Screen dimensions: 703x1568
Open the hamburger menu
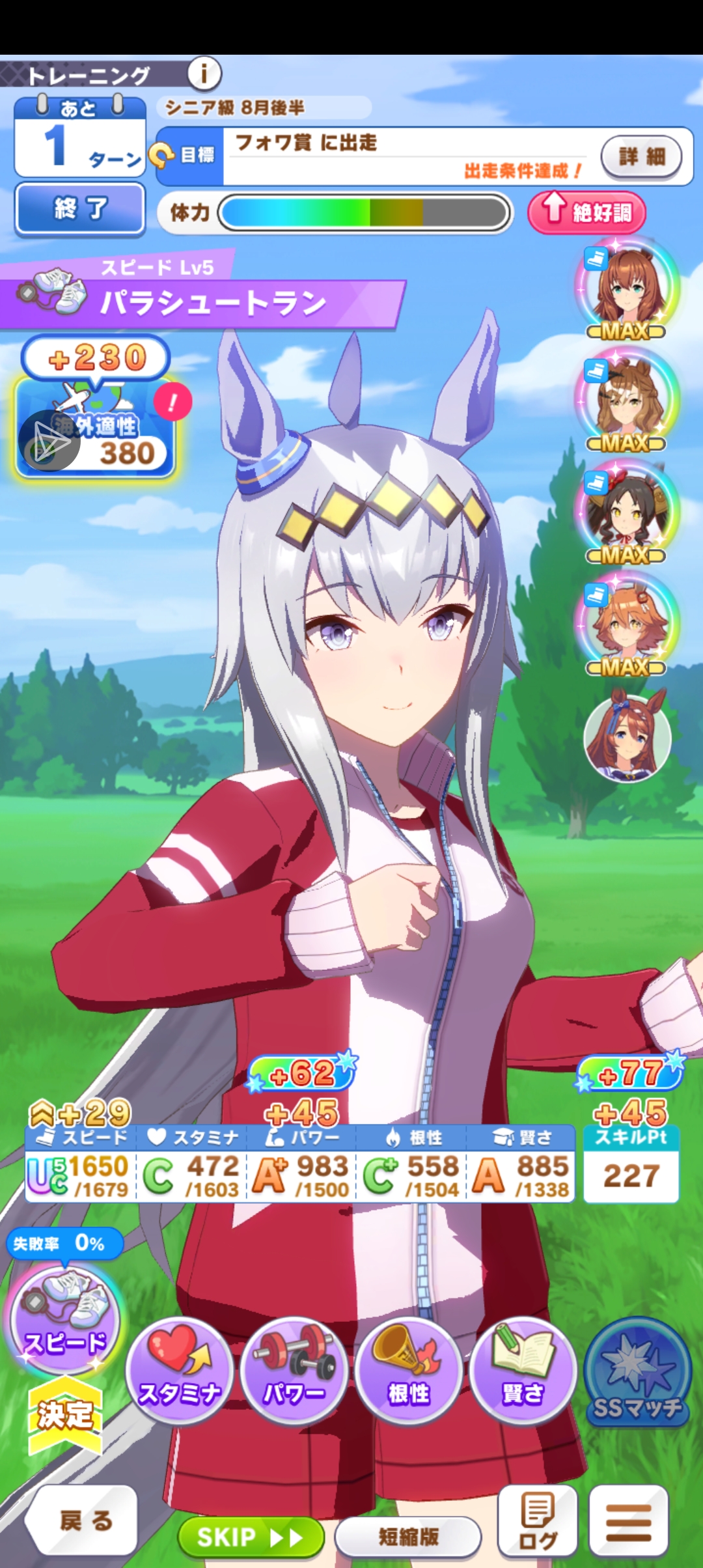tap(629, 1520)
